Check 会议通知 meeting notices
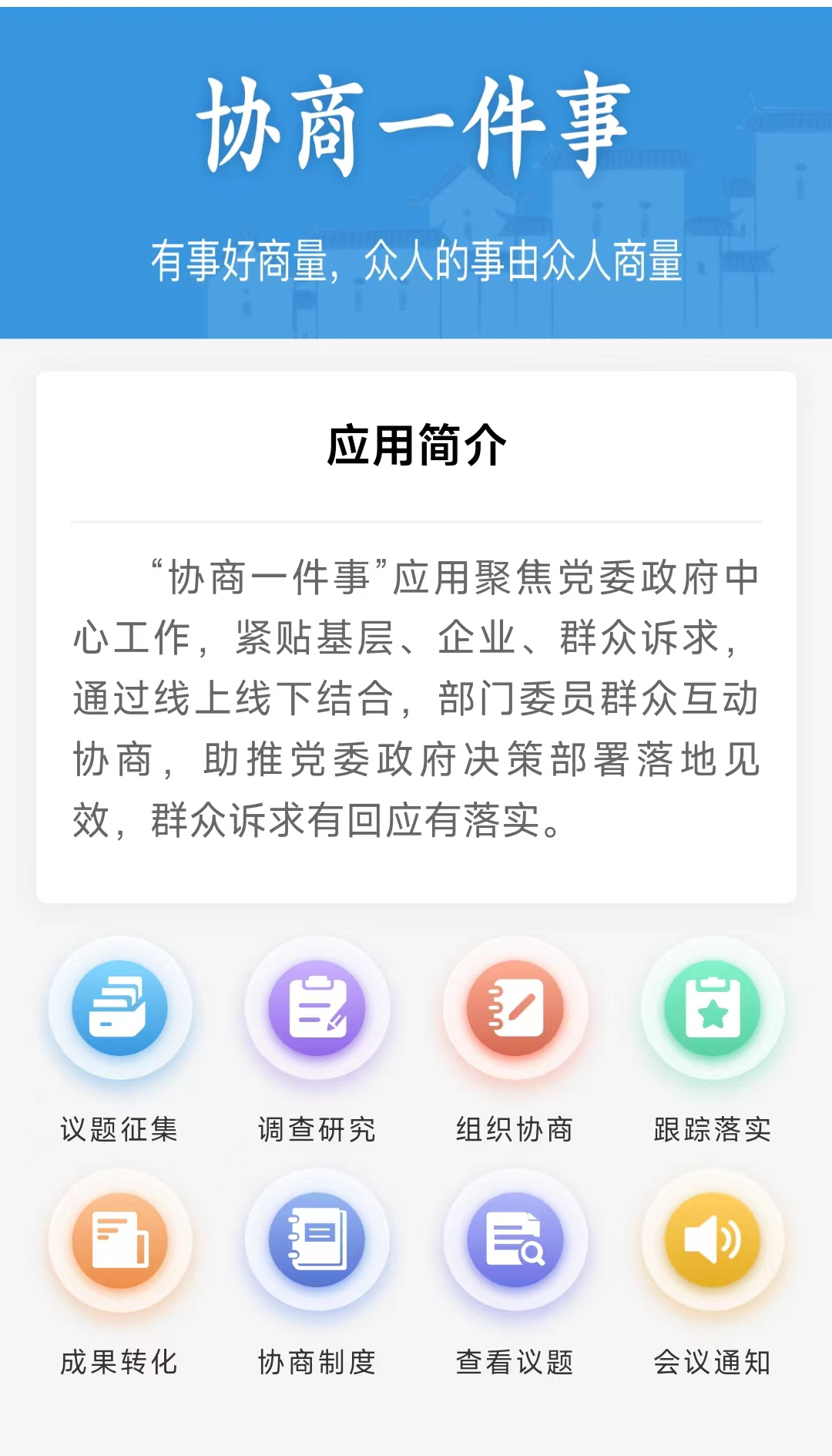The image size is (832, 1456). 713,1240
